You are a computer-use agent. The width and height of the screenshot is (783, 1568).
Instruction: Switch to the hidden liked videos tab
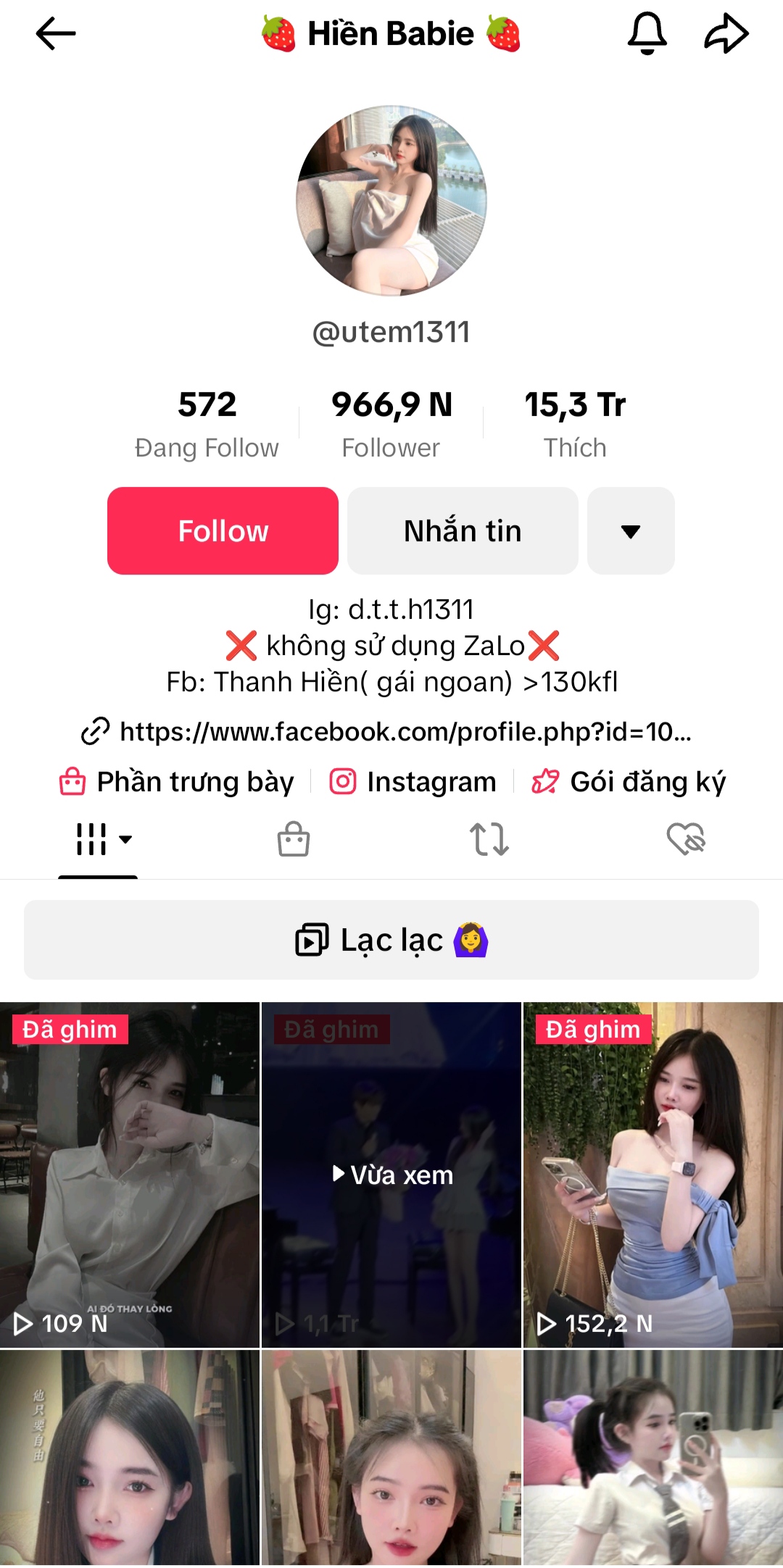[686, 841]
